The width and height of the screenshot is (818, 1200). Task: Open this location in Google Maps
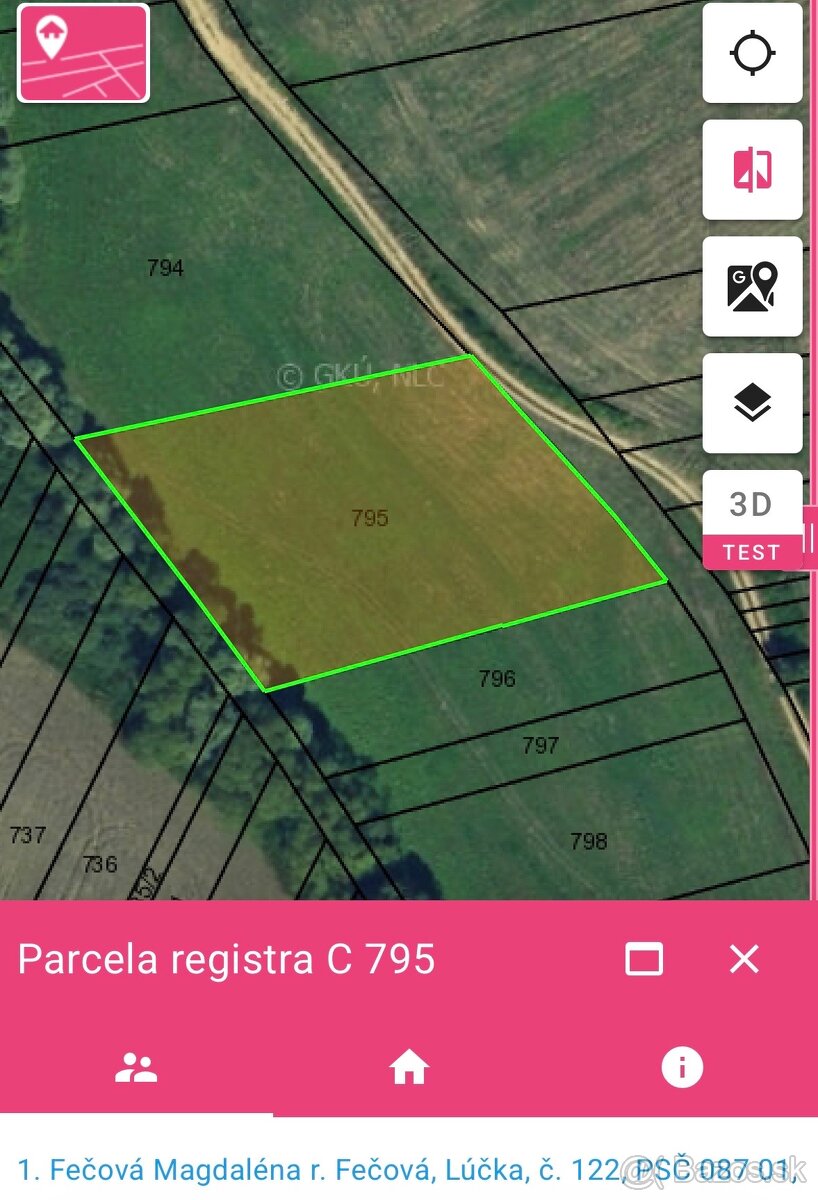point(752,286)
